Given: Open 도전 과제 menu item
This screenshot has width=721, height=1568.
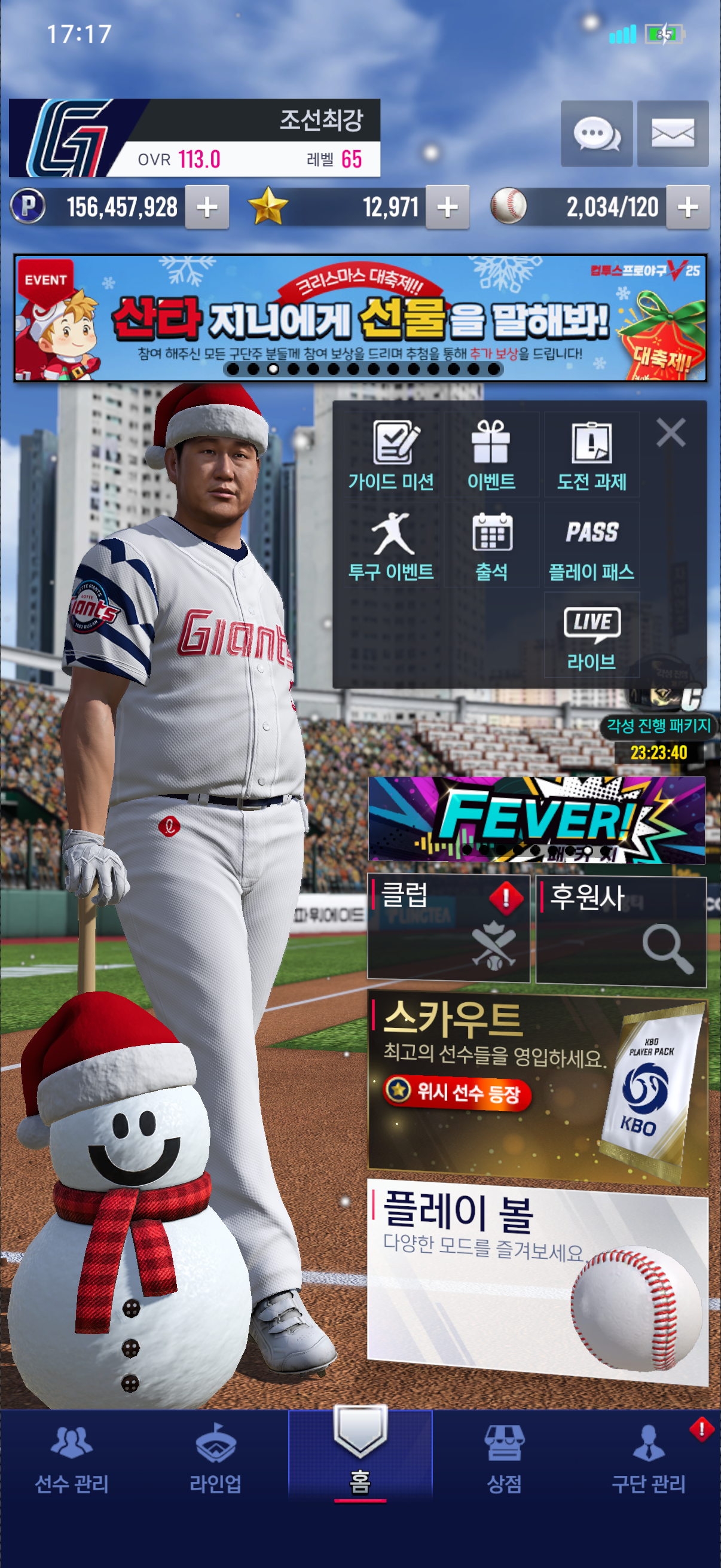Looking at the screenshot, I should point(591,454).
